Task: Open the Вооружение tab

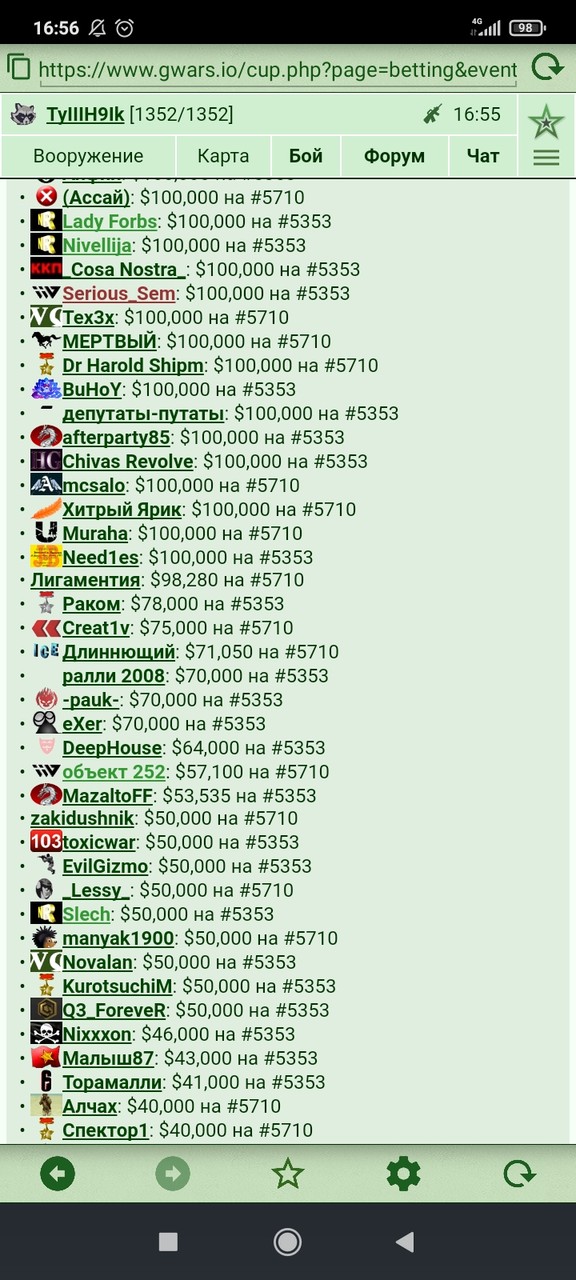Action: (x=88, y=156)
